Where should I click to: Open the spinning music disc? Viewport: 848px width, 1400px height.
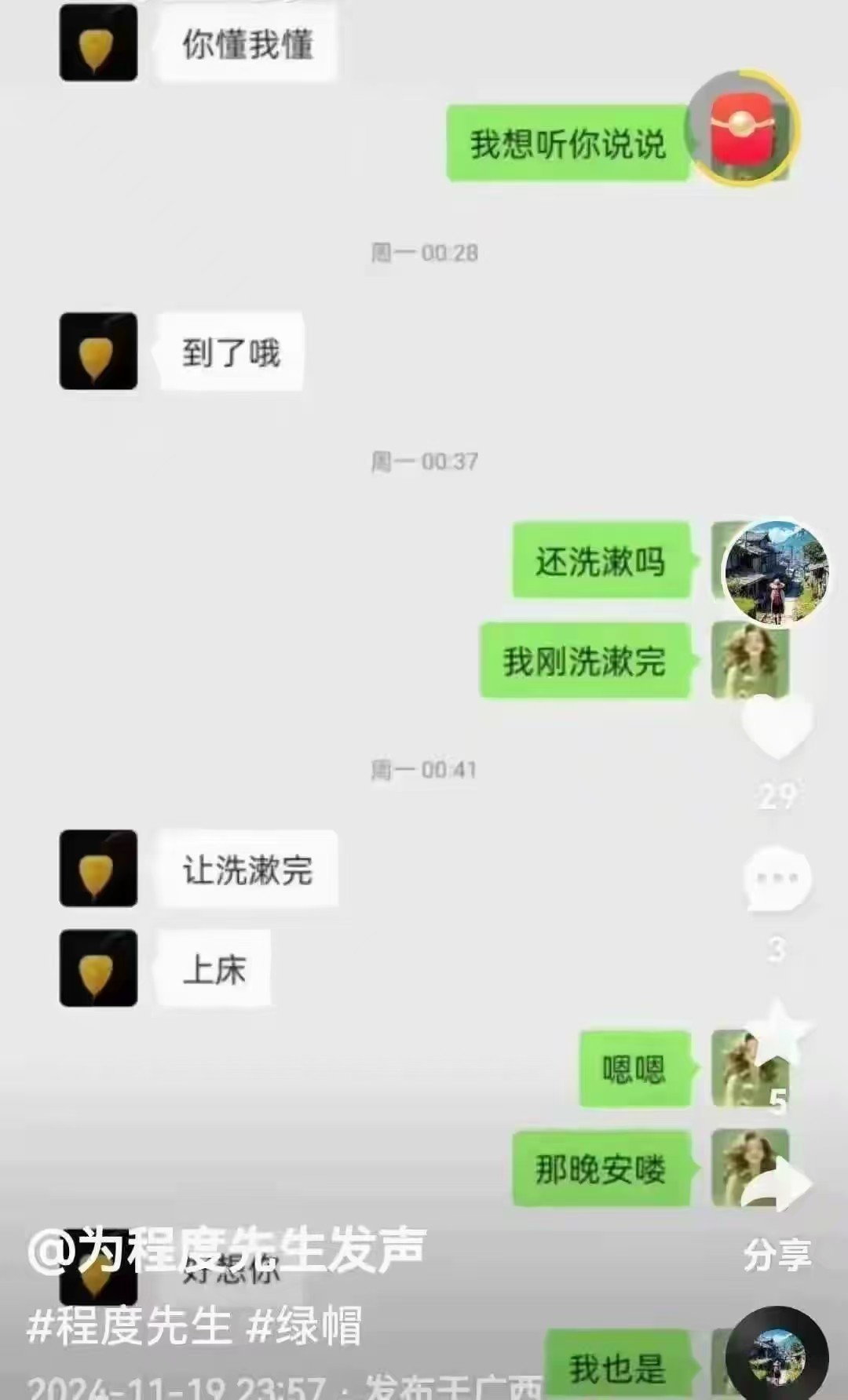click(777, 1356)
